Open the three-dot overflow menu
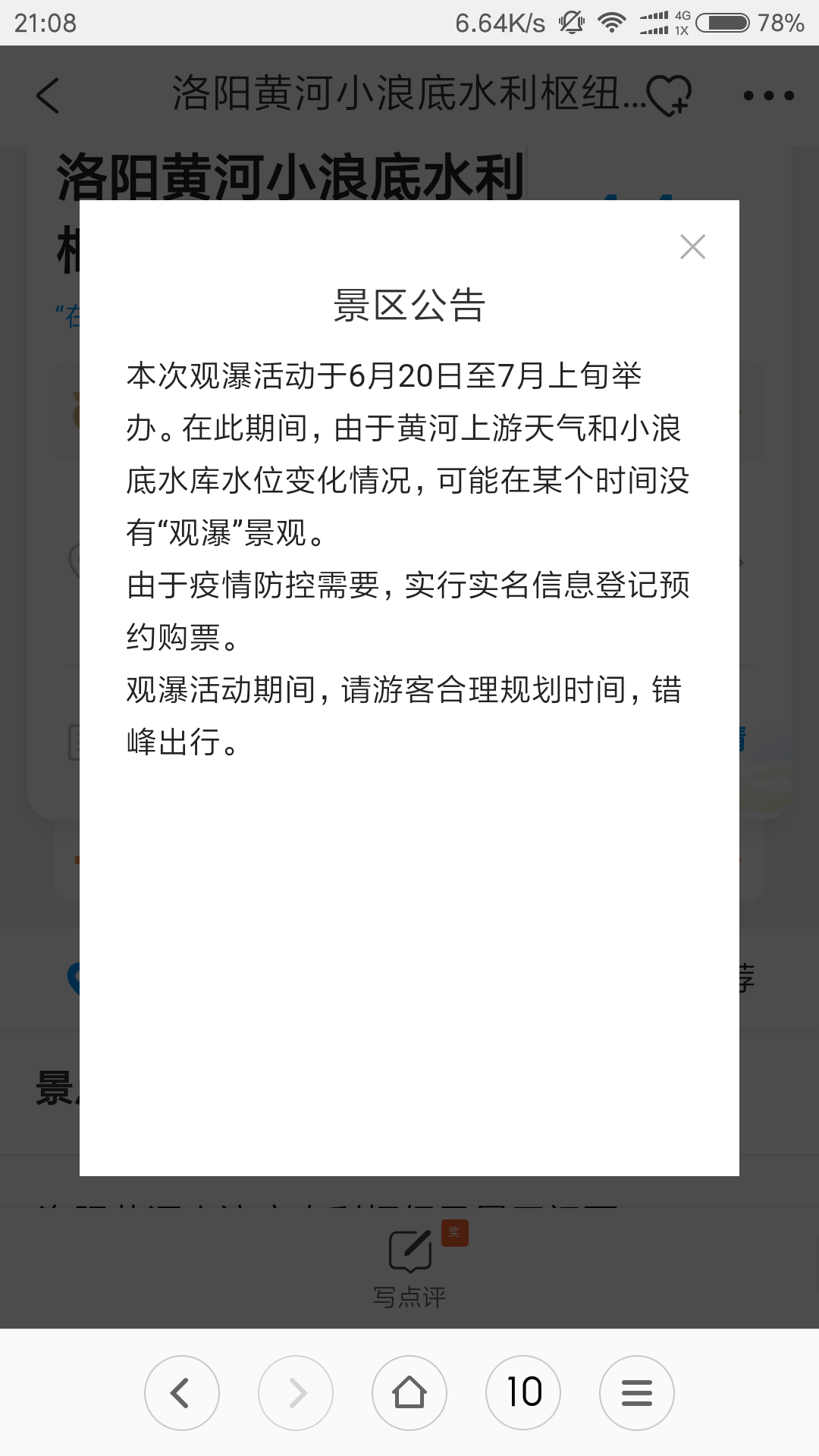The height and width of the screenshot is (1456, 819). [x=768, y=96]
